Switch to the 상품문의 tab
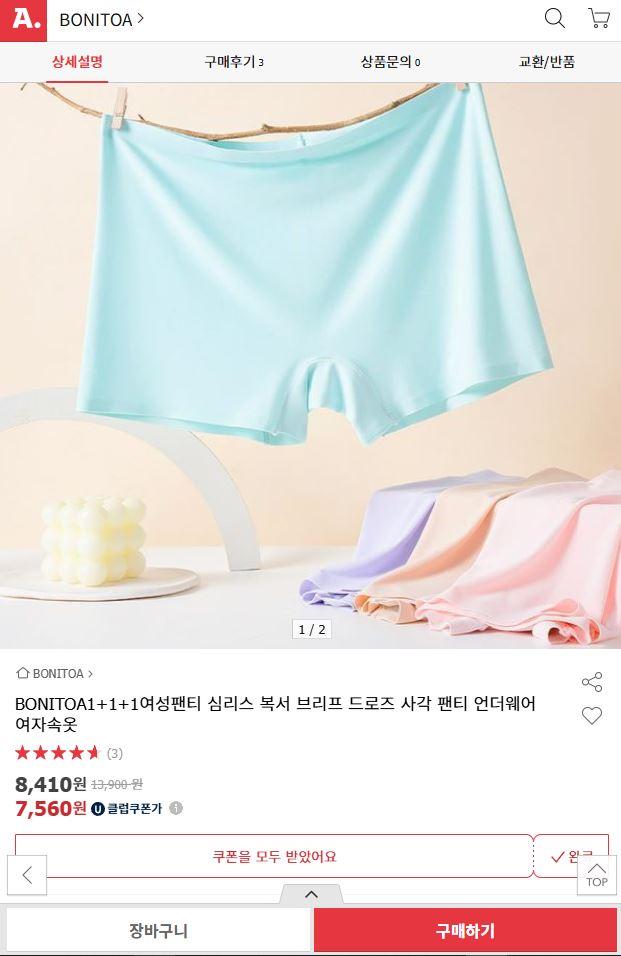This screenshot has width=621, height=956. coord(389,62)
